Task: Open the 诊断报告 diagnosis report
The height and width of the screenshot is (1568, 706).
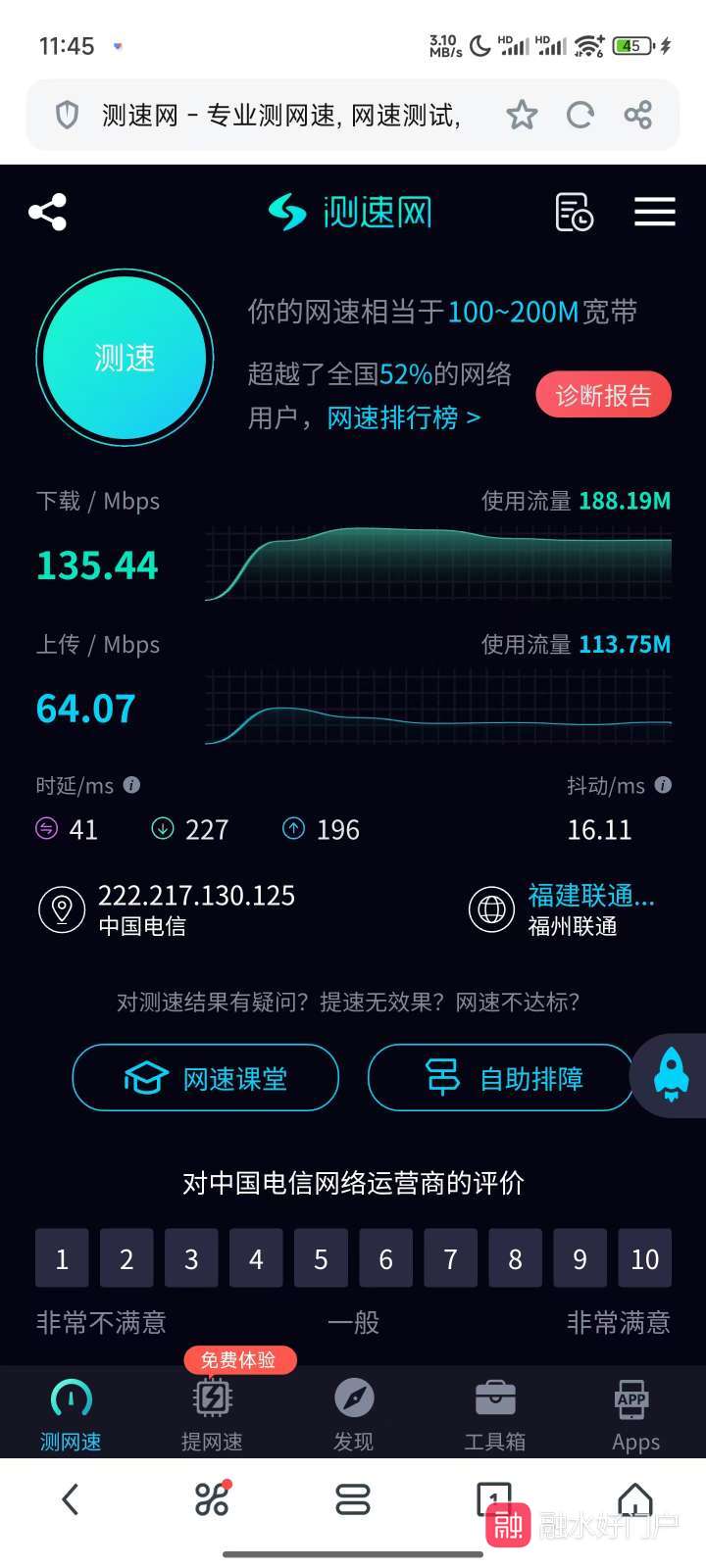Action: 603,395
